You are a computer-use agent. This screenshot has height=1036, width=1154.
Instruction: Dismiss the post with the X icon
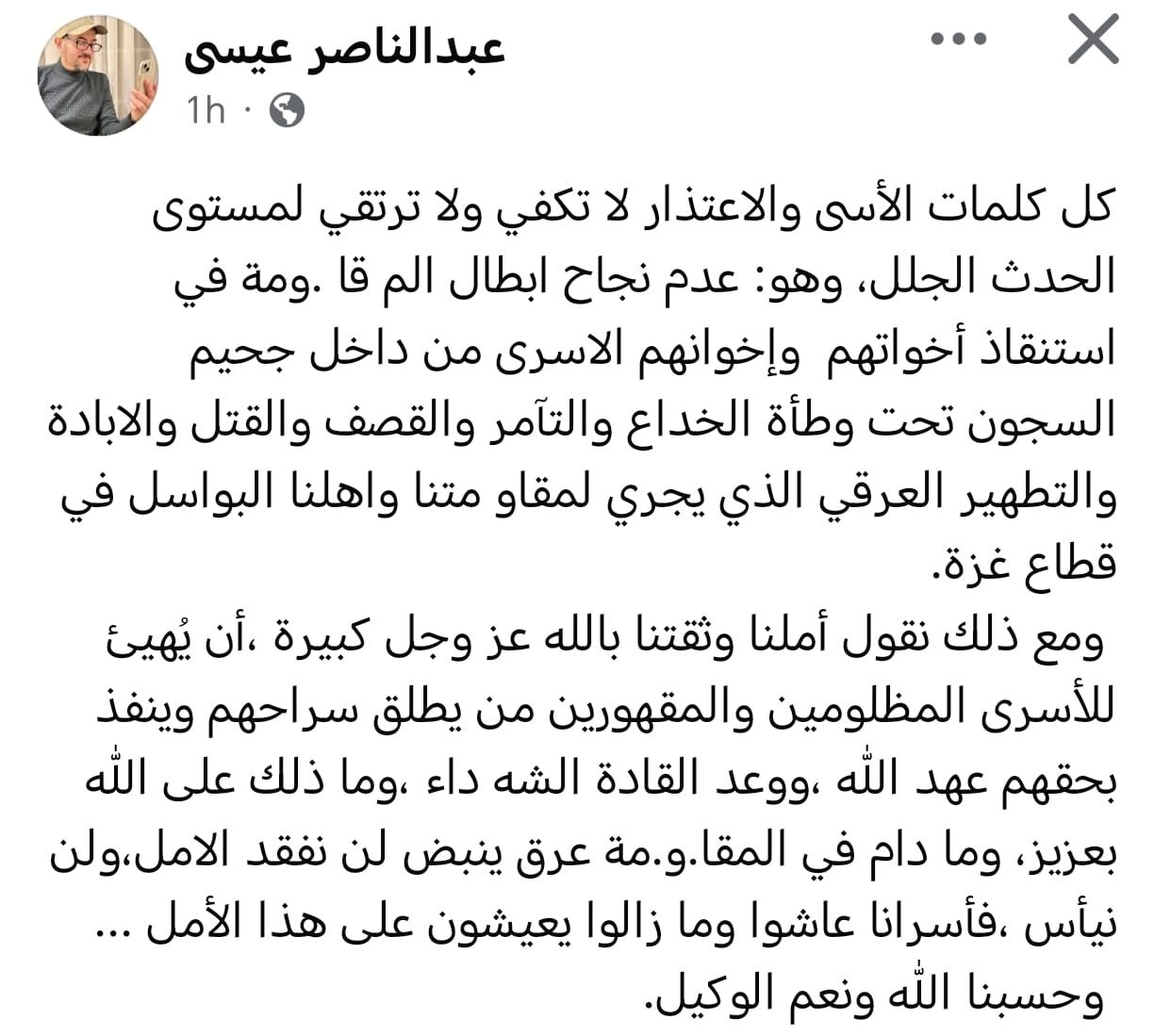click(x=1093, y=41)
